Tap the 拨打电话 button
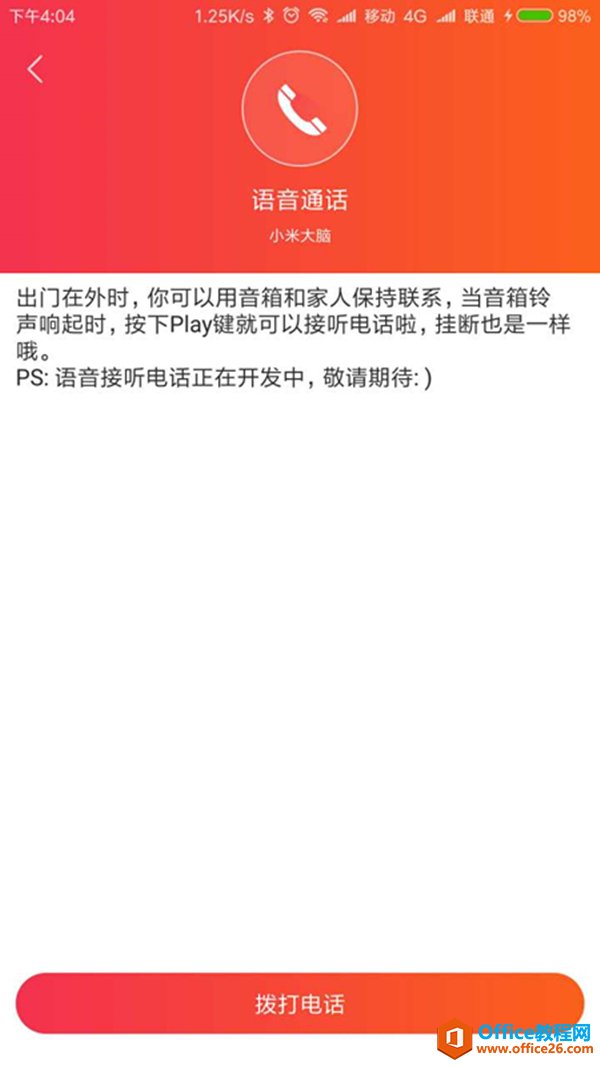The width and height of the screenshot is (600, 1066). click(299, 1003)
